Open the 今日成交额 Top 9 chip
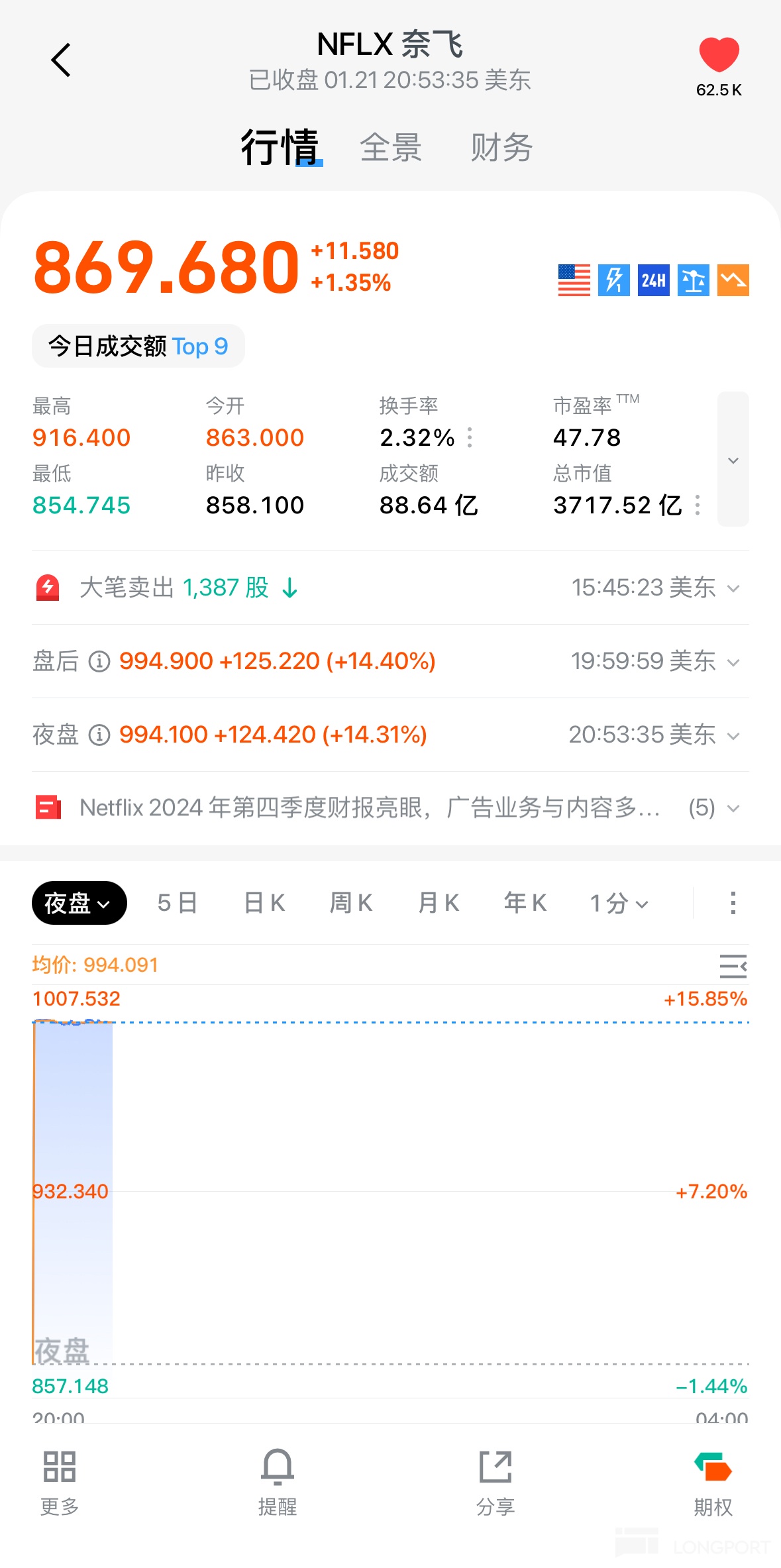Screen dimensions: 781x1568 click(x=138, y=346)
